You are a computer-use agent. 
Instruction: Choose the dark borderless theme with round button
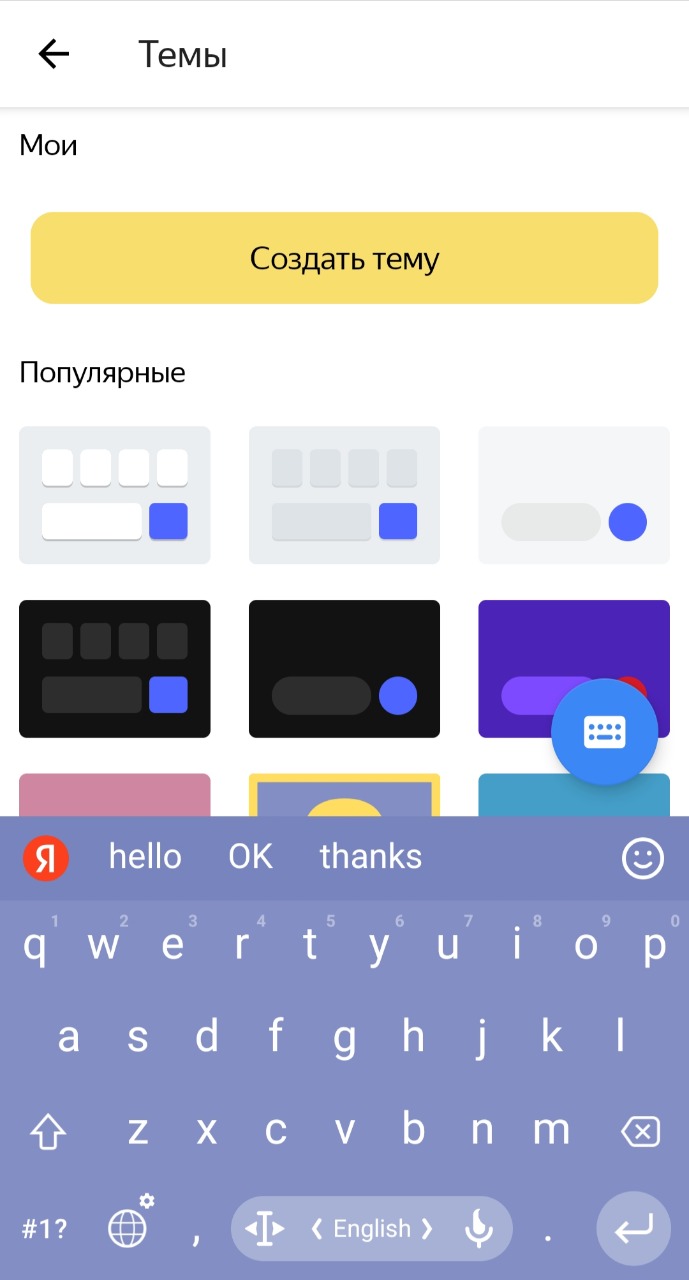pyautogui.click(x=344, y=668)
